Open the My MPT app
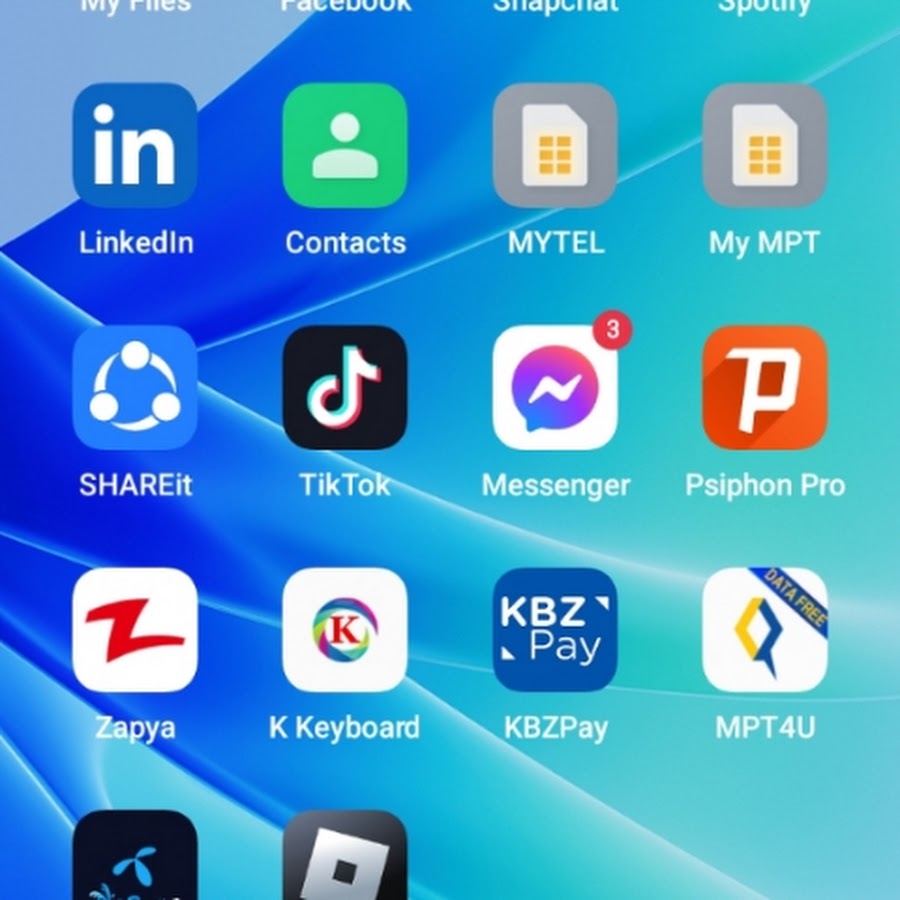The width and height of the screenshot is (900, 900). (x=765, y=146)
